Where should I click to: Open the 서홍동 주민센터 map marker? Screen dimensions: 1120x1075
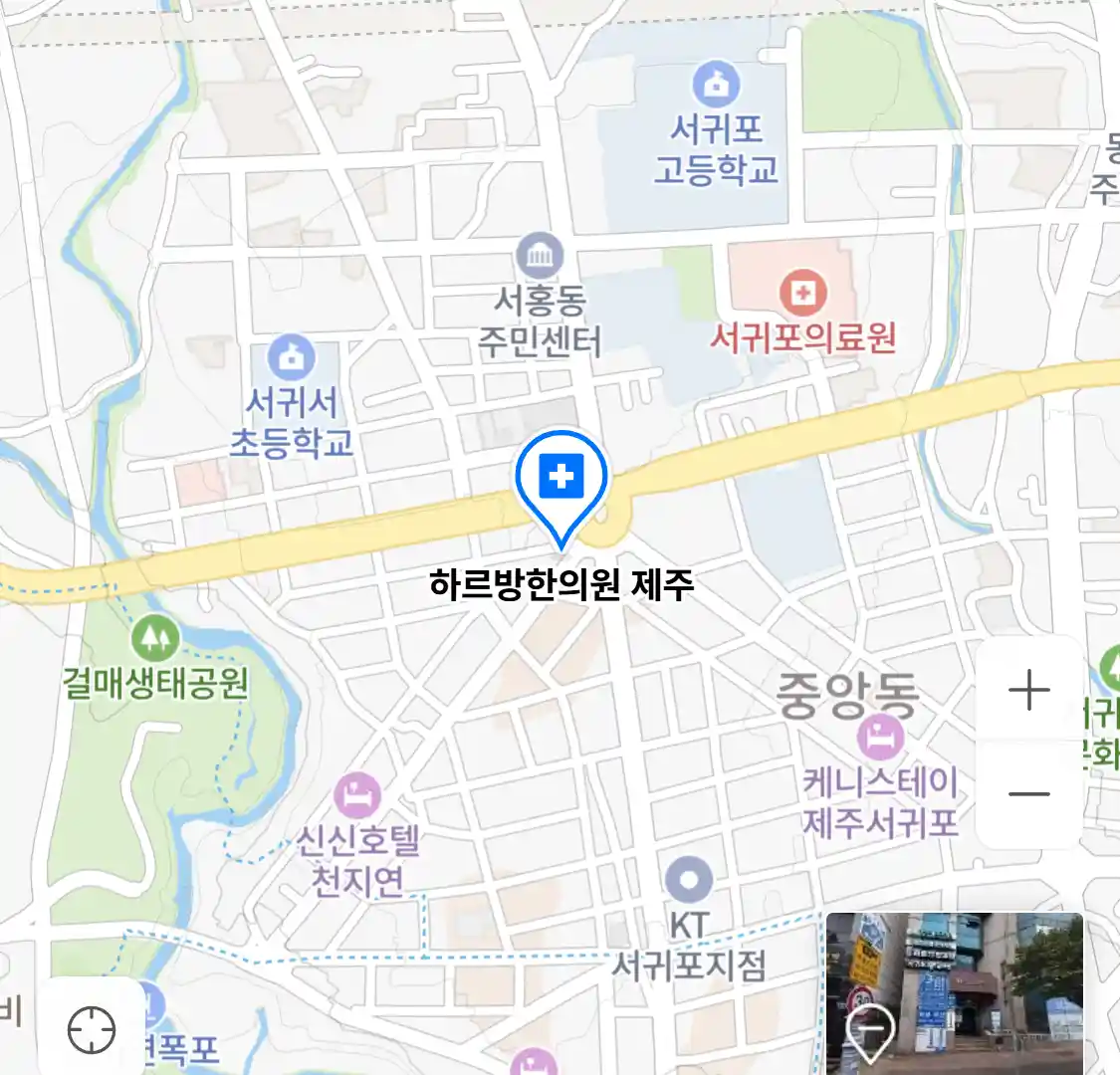[541, 258]
